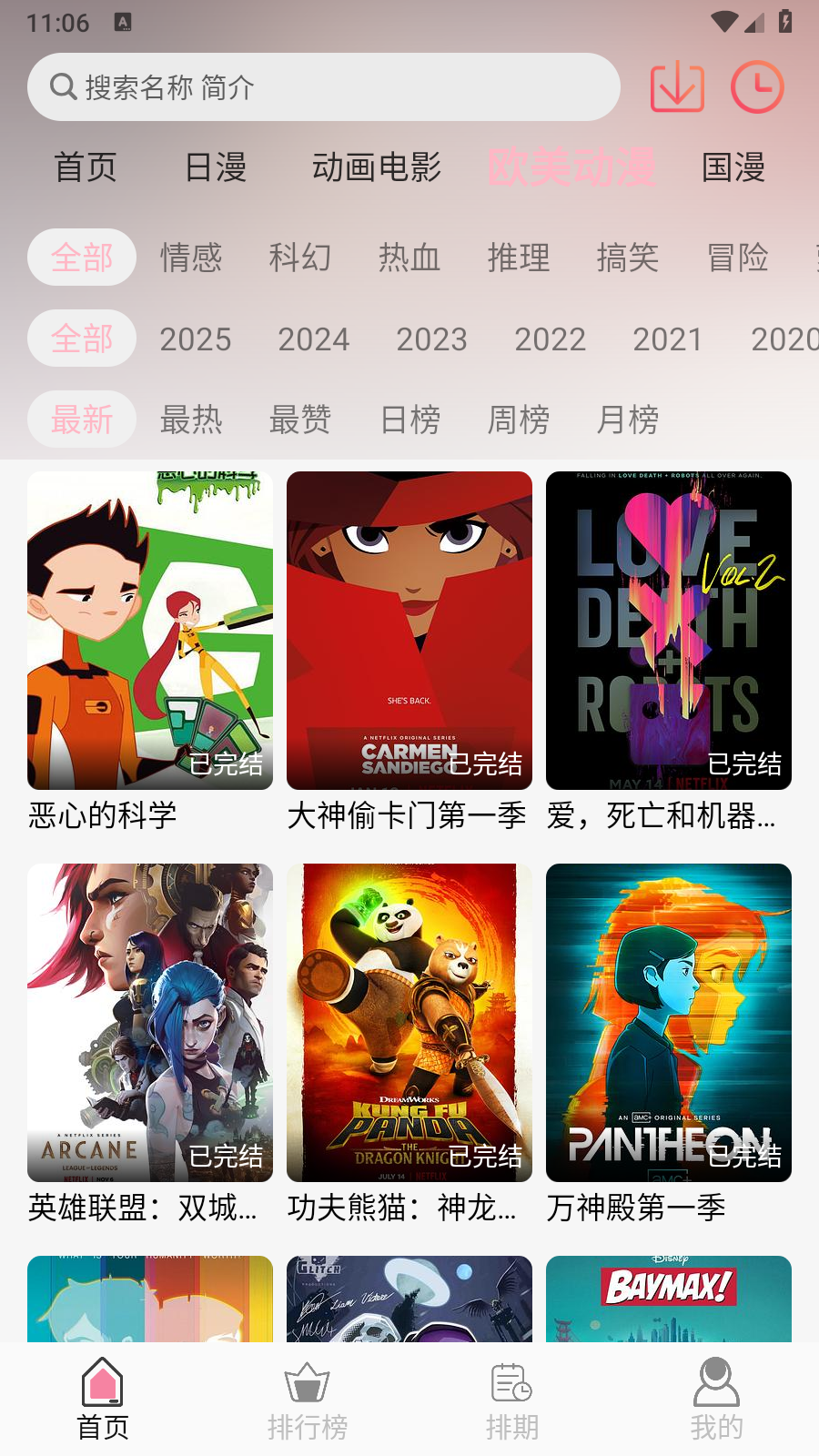Tap the magnifying glass search icon
This screenshot has width=819, height=1456.
click(x=62, y=86)
